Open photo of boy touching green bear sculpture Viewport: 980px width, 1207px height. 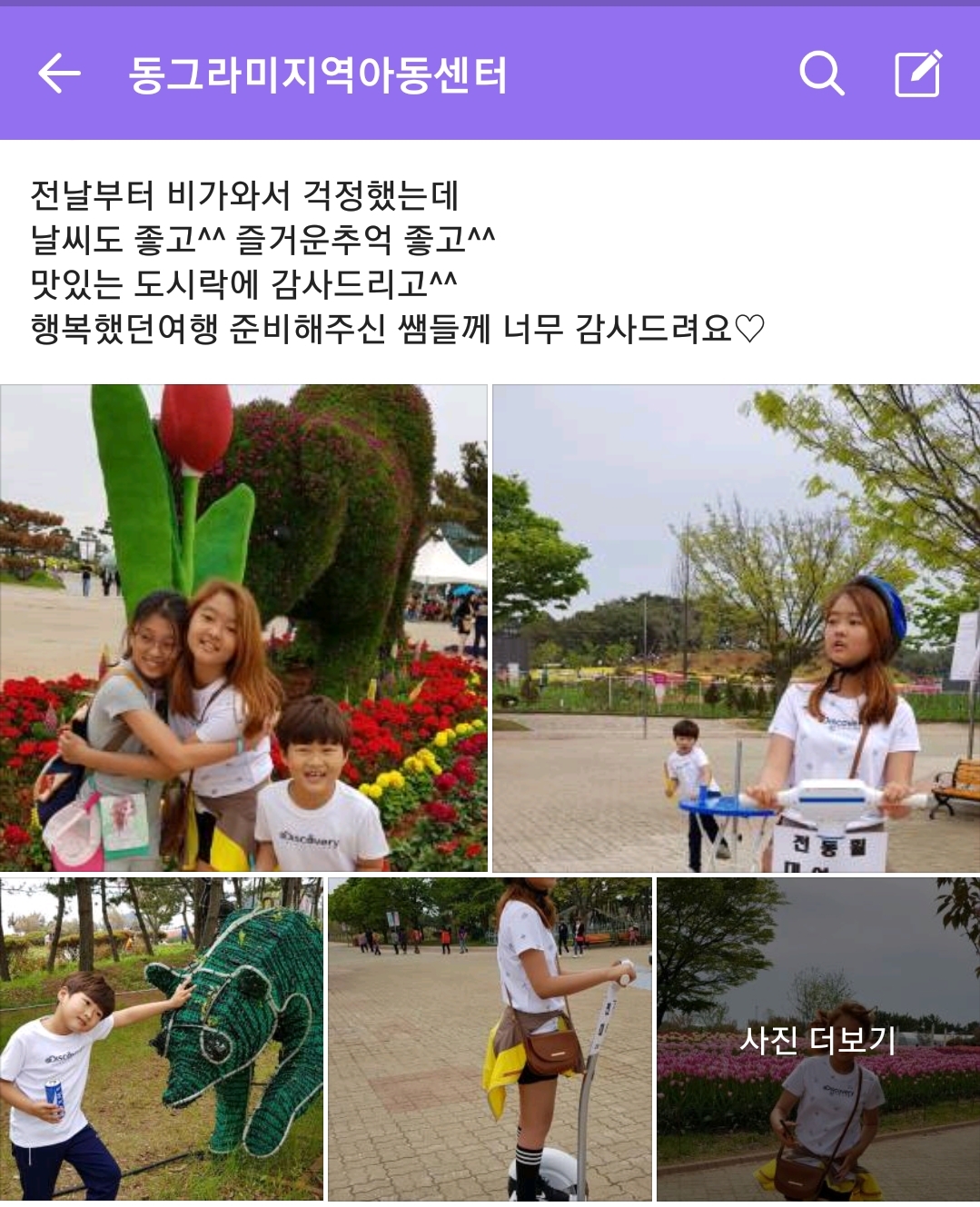point(162,1038)
